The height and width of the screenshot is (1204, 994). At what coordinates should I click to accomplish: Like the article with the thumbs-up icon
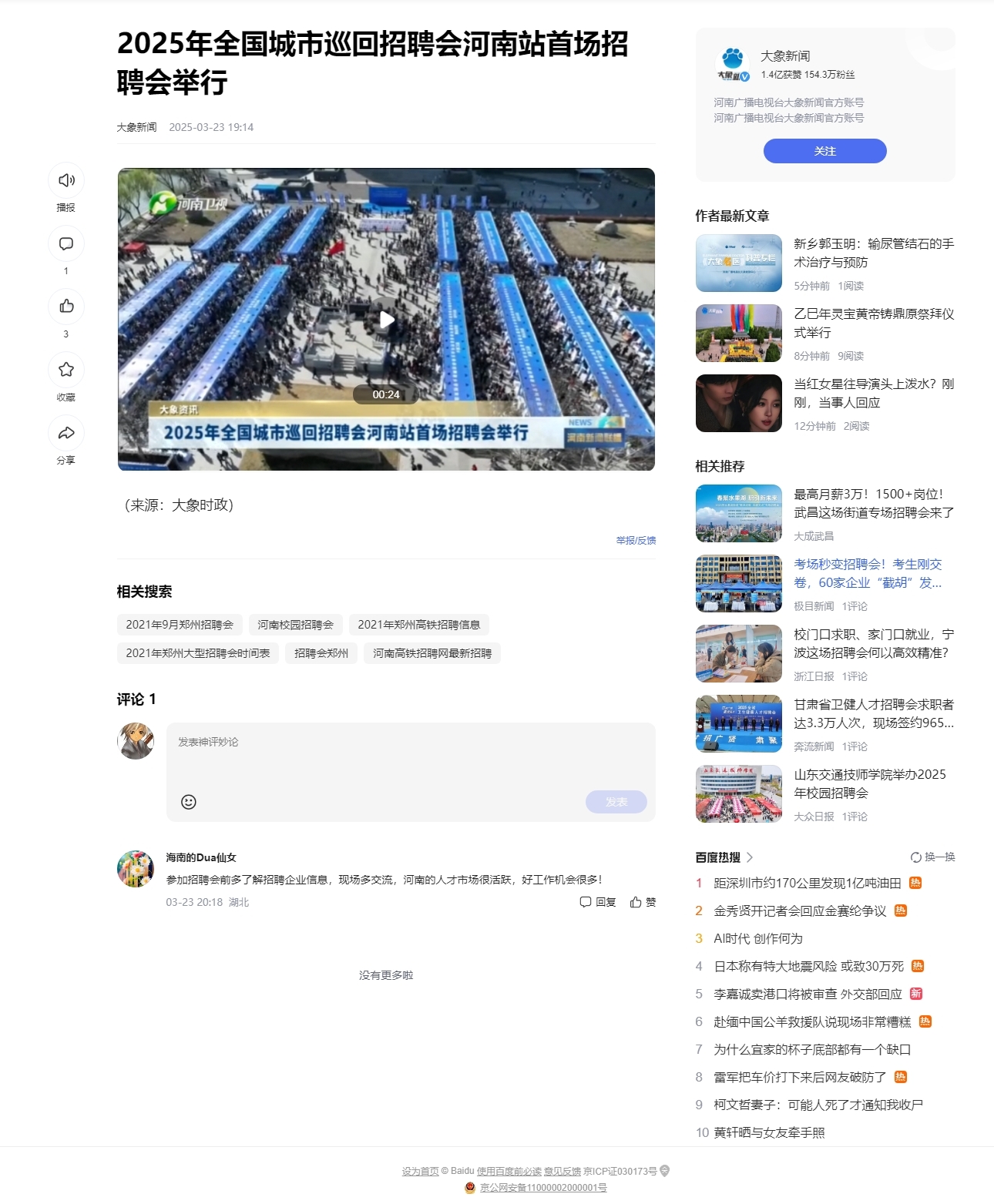[66, 307]
